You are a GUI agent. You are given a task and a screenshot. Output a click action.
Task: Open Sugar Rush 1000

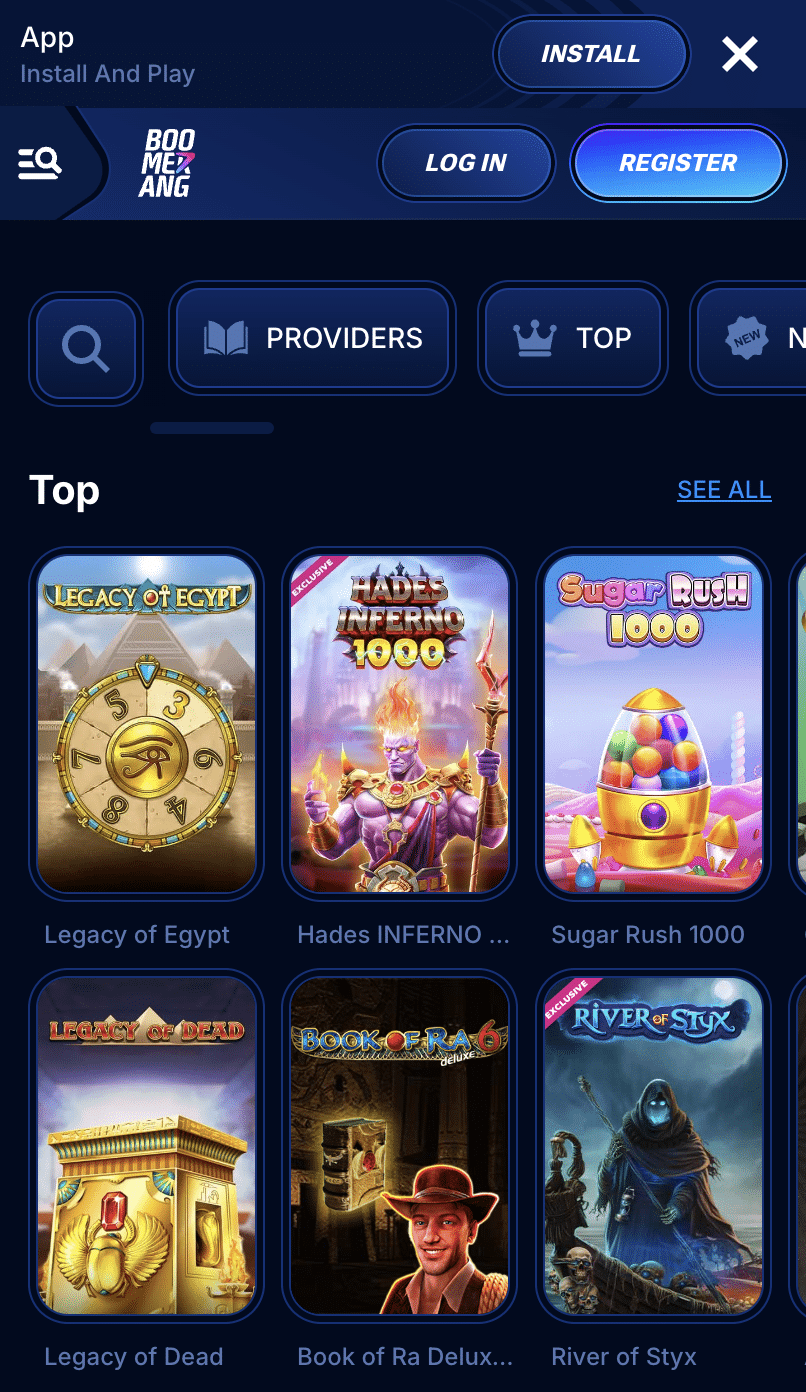[653, 724]
